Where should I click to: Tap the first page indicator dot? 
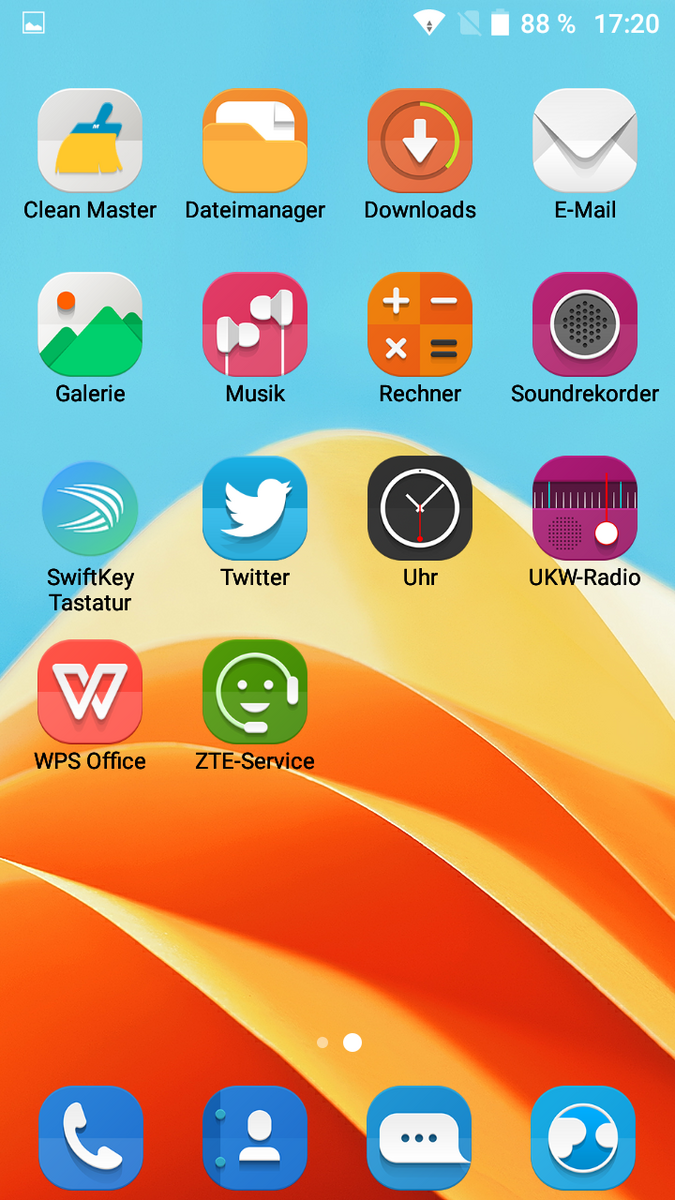322,1042
